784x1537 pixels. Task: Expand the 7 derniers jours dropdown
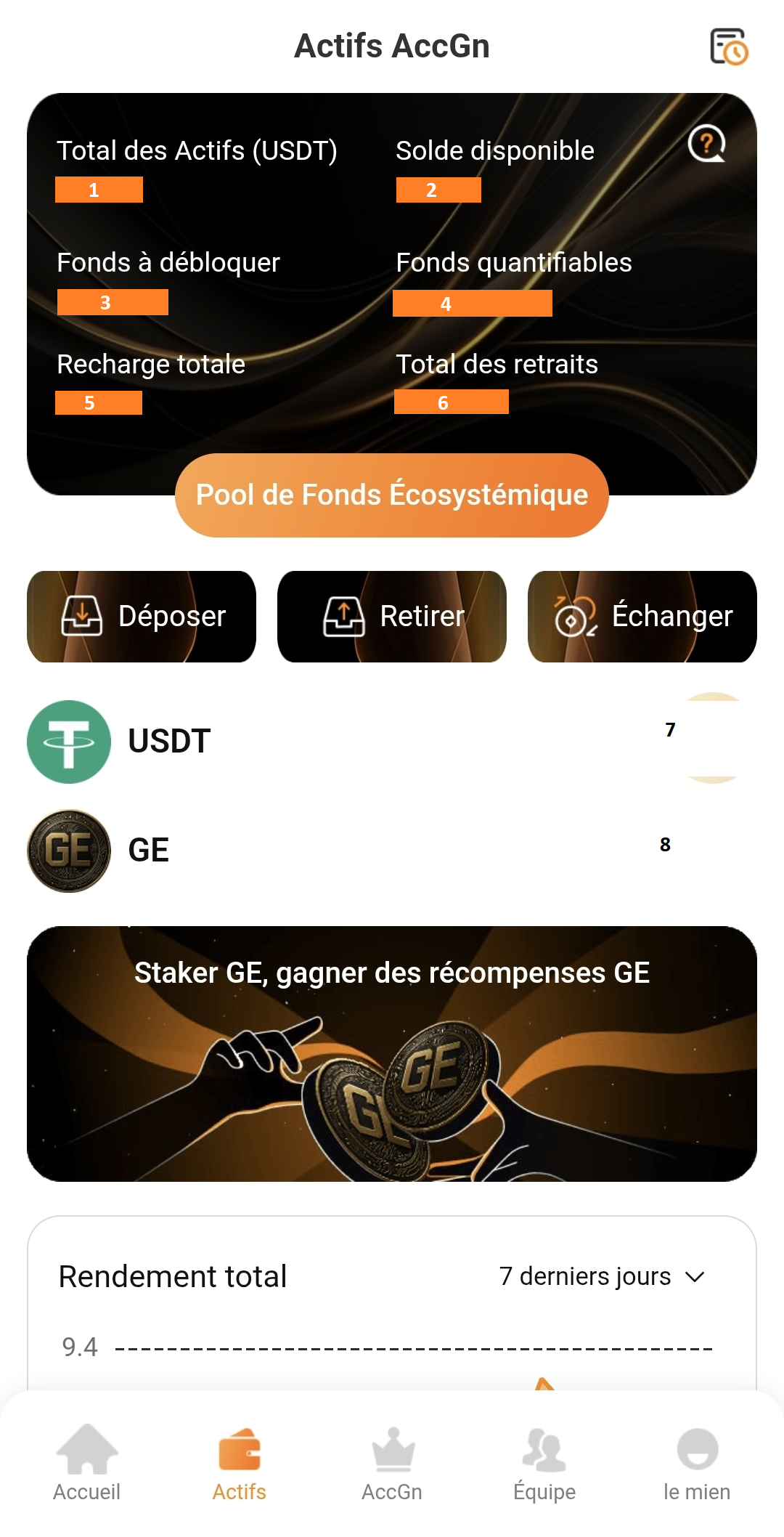[602, 1277]
